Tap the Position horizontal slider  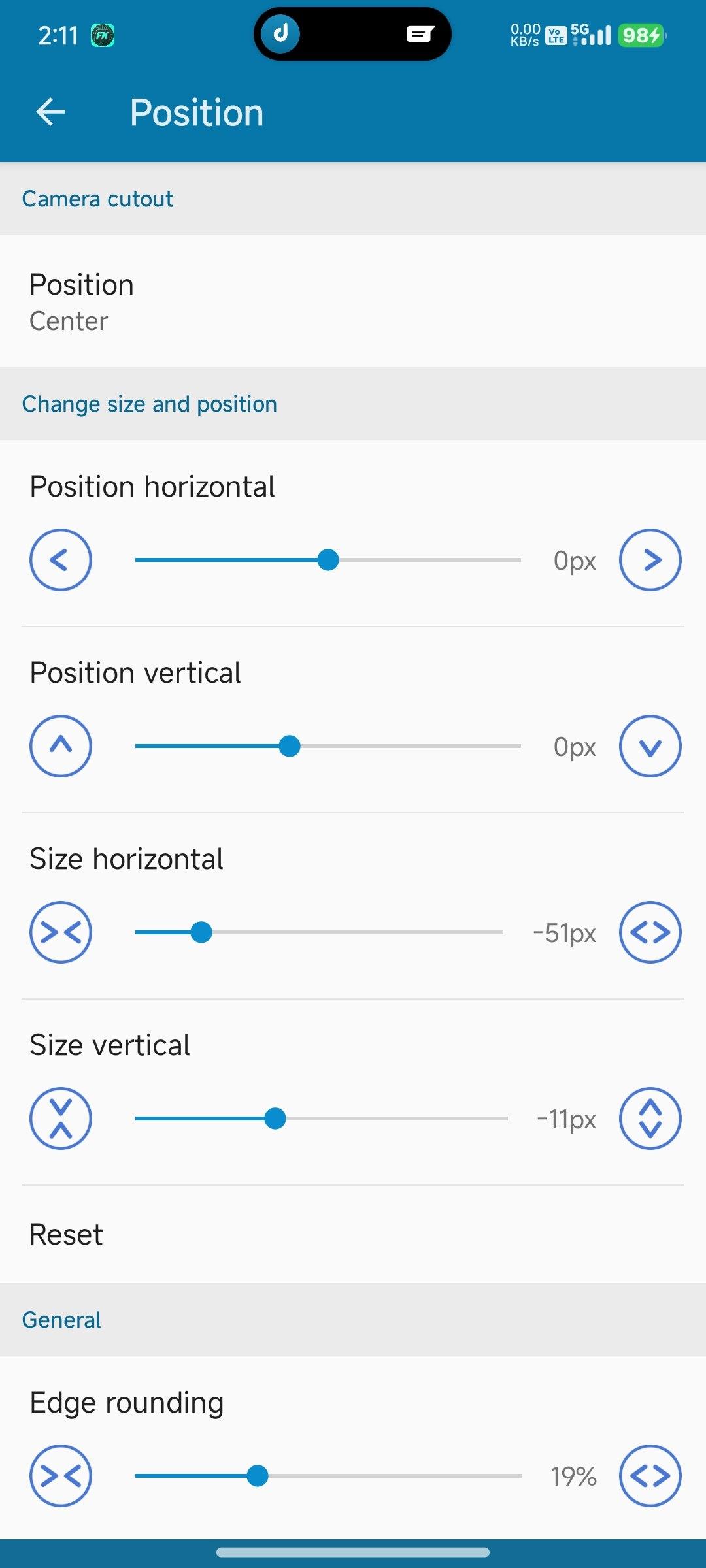tap(328, 560)
